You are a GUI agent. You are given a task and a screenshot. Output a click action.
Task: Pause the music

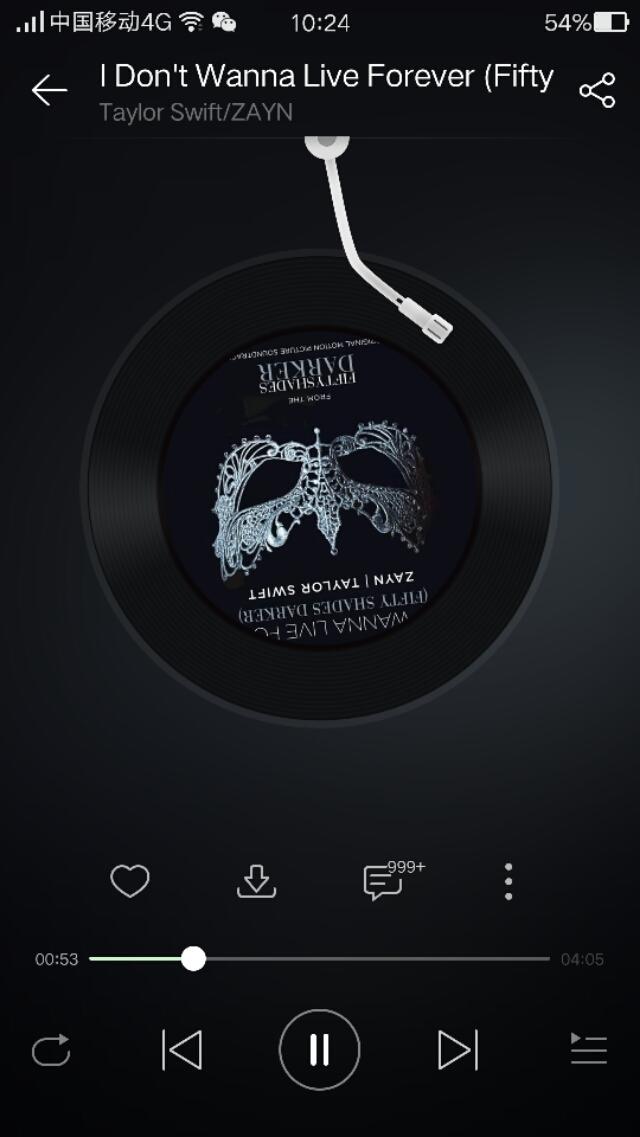[319, 1050]
